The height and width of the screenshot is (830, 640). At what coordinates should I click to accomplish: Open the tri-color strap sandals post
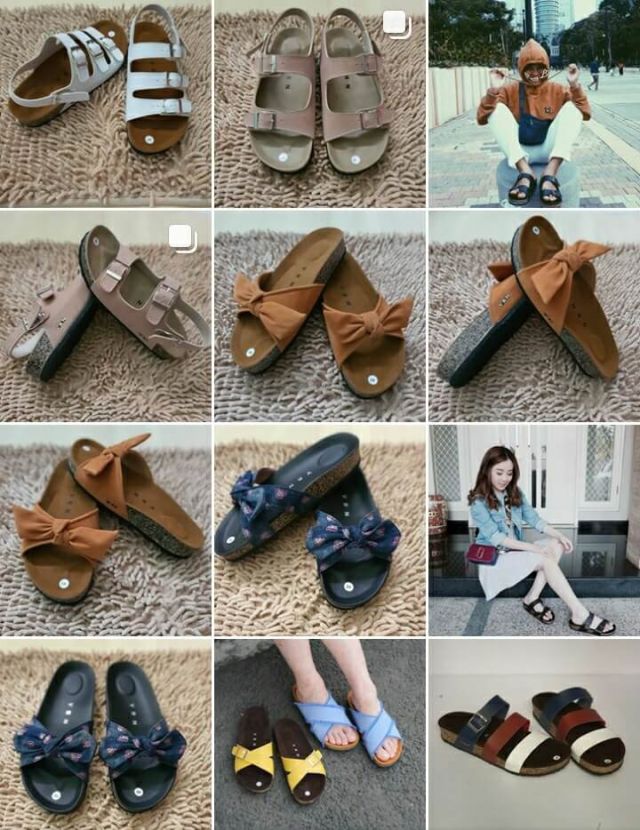[534, 735]
